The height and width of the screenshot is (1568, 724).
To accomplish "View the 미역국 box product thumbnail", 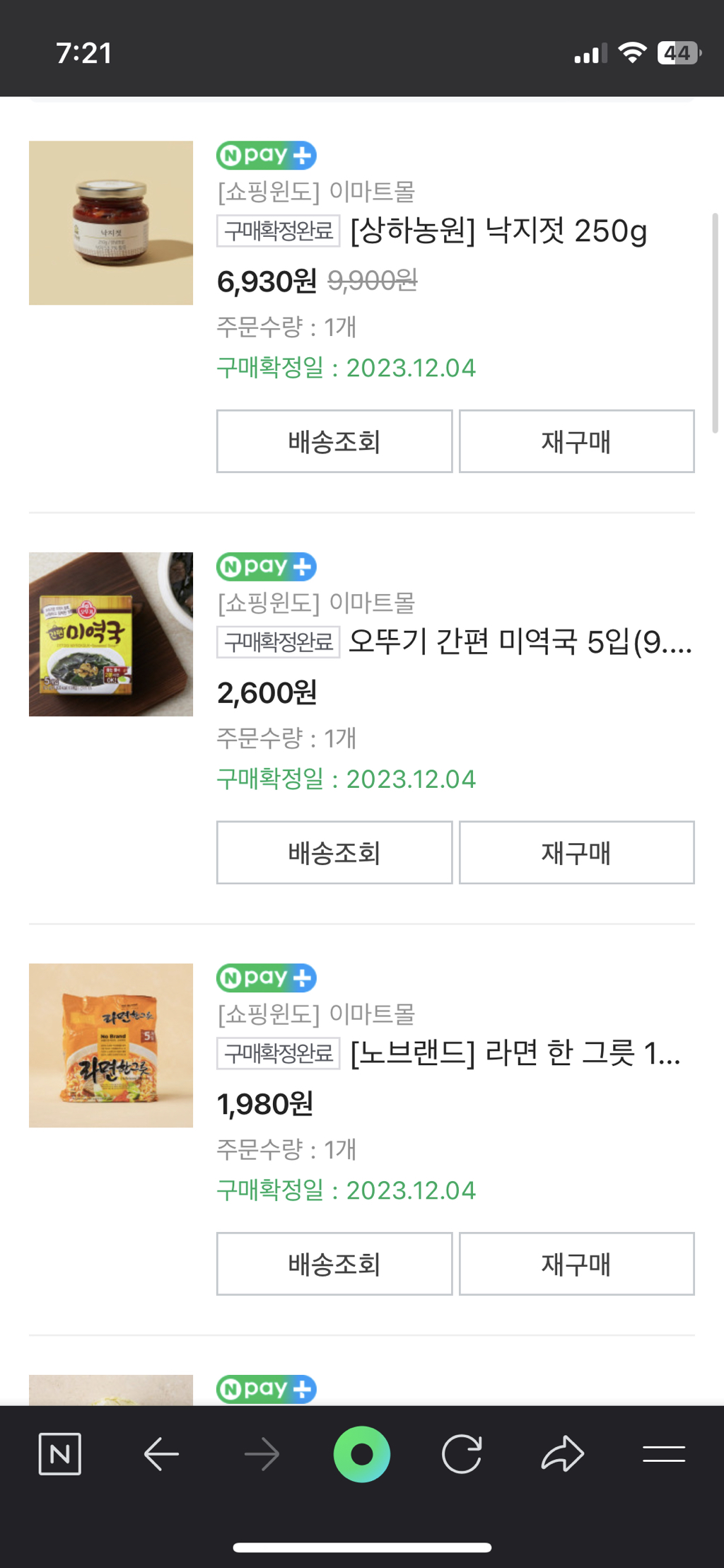I will tap(110, 633).
